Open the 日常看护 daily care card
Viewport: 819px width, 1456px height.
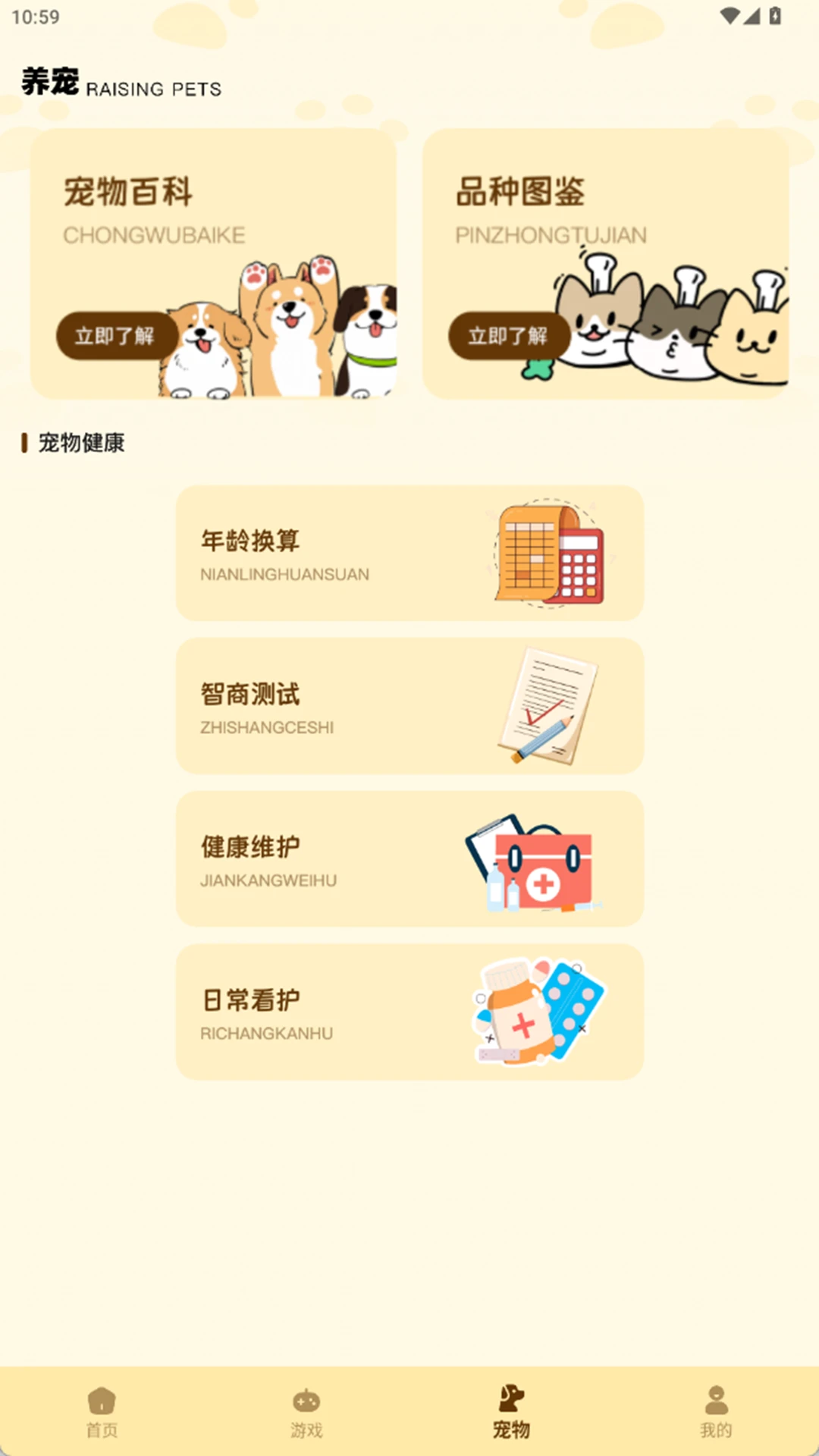(x=409, y=1012)
